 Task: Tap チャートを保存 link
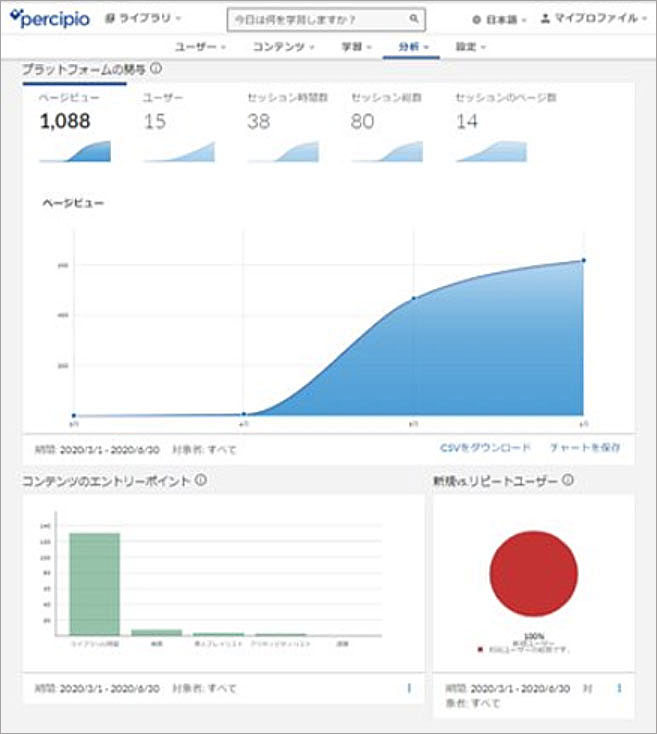pyautogui.click(x=585, y=448)
